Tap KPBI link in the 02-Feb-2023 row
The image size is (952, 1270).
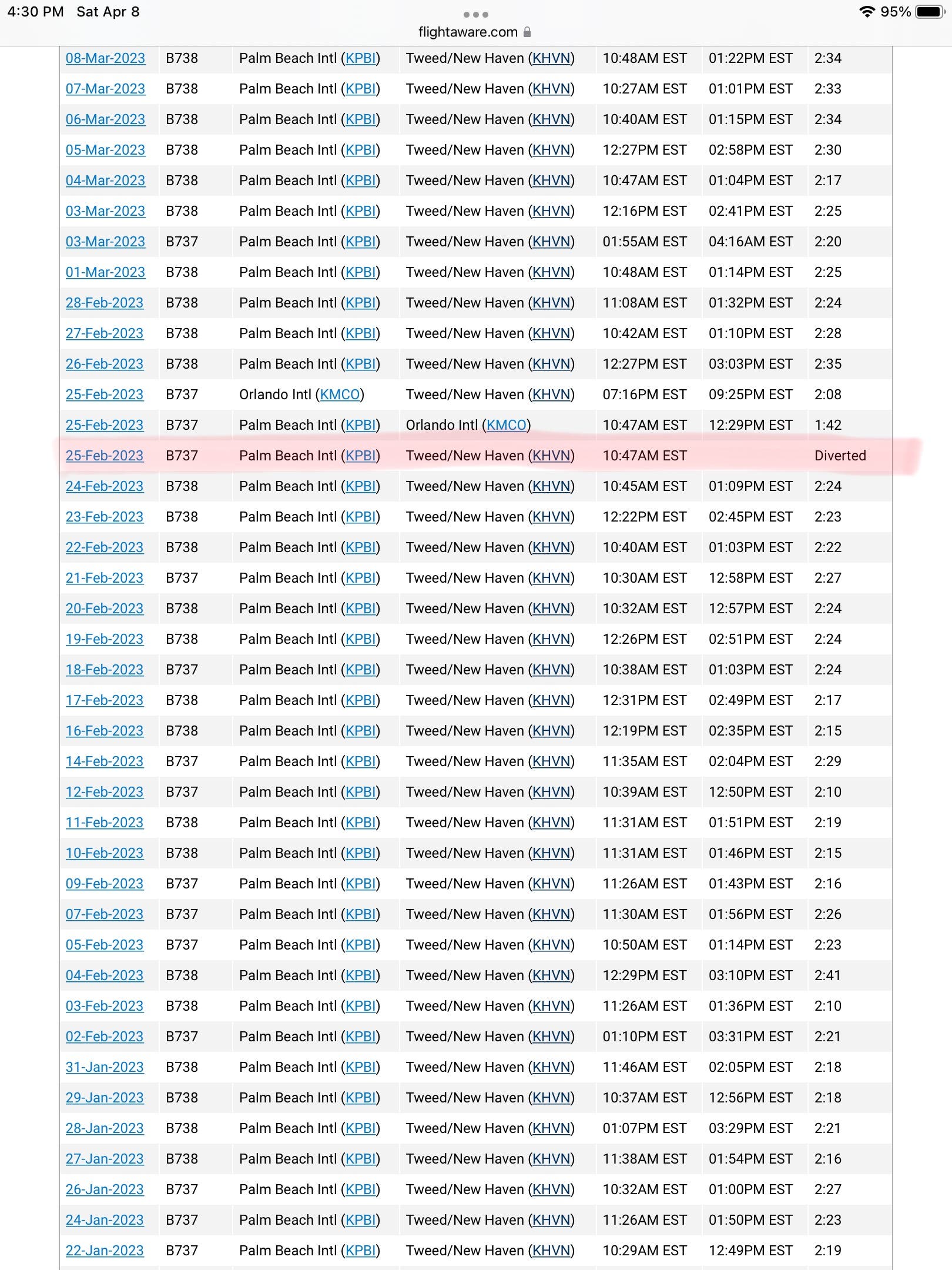tap(361, 1037)
